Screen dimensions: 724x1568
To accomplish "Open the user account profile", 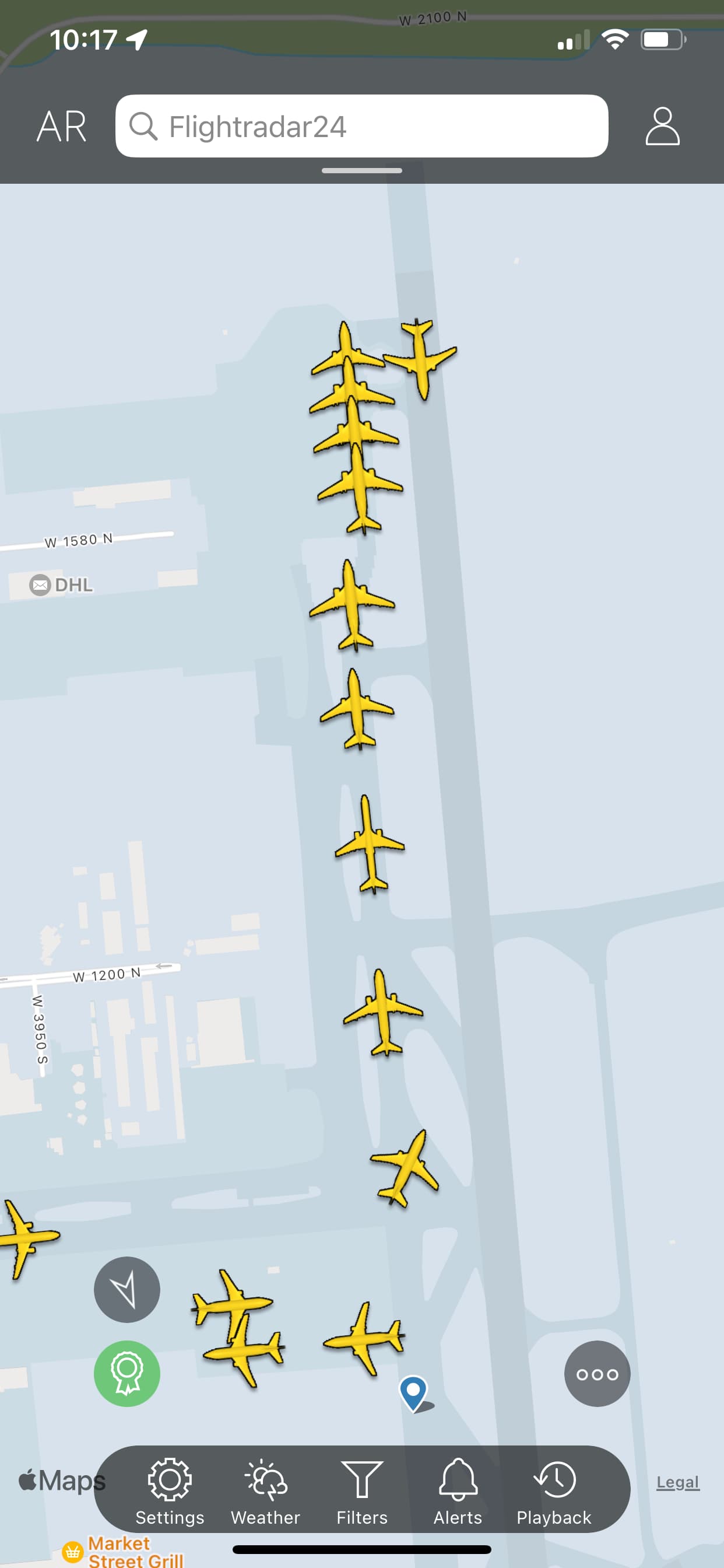I will (662, 127).
